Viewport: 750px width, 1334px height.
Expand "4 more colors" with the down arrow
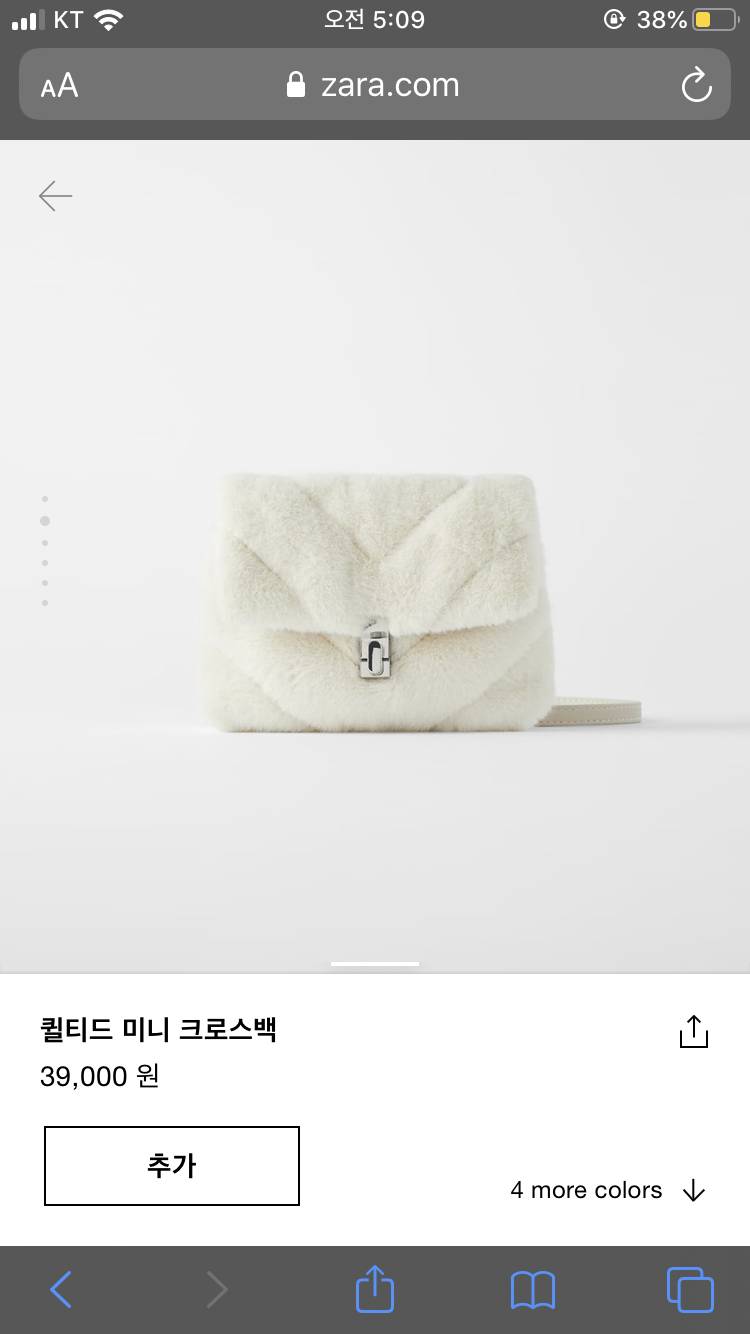[x=693, y=1190]
